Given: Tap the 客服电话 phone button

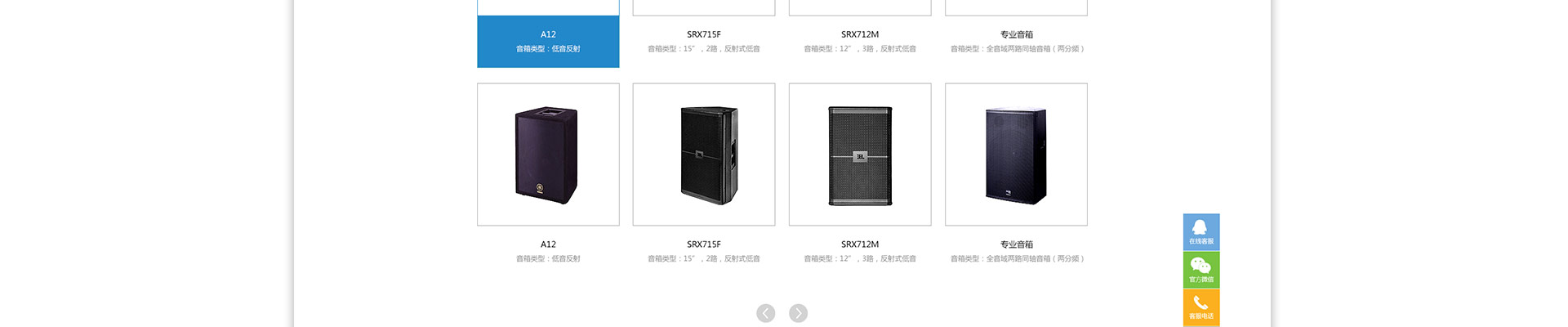Looking at the screenshot, I should click(1200, 307).
